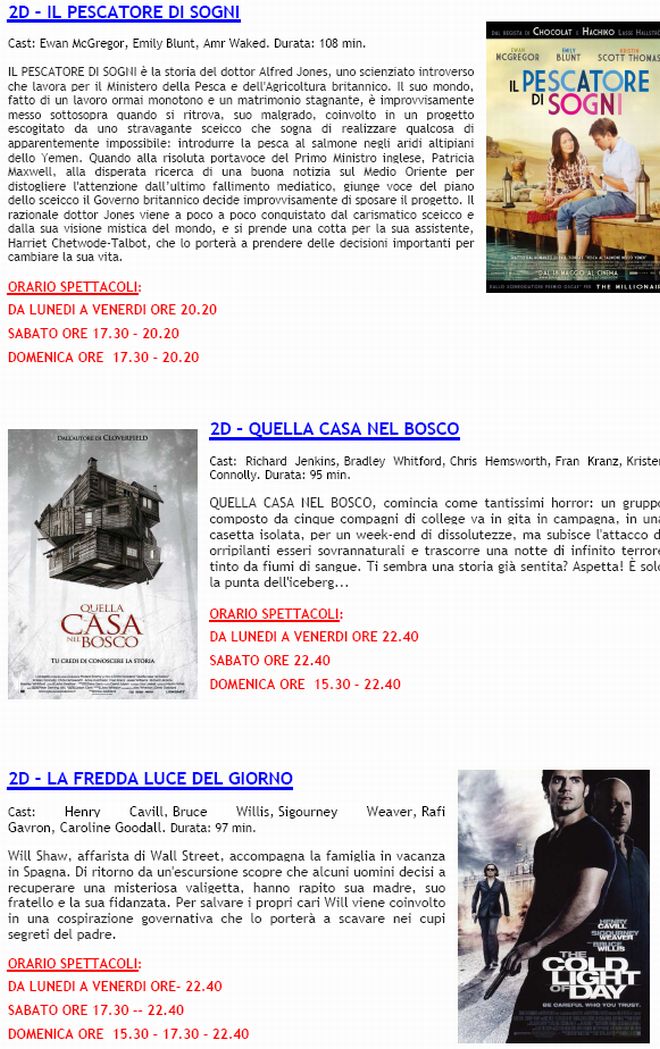Tap the La Fredda Luce del Giorno link

[150, 778]
